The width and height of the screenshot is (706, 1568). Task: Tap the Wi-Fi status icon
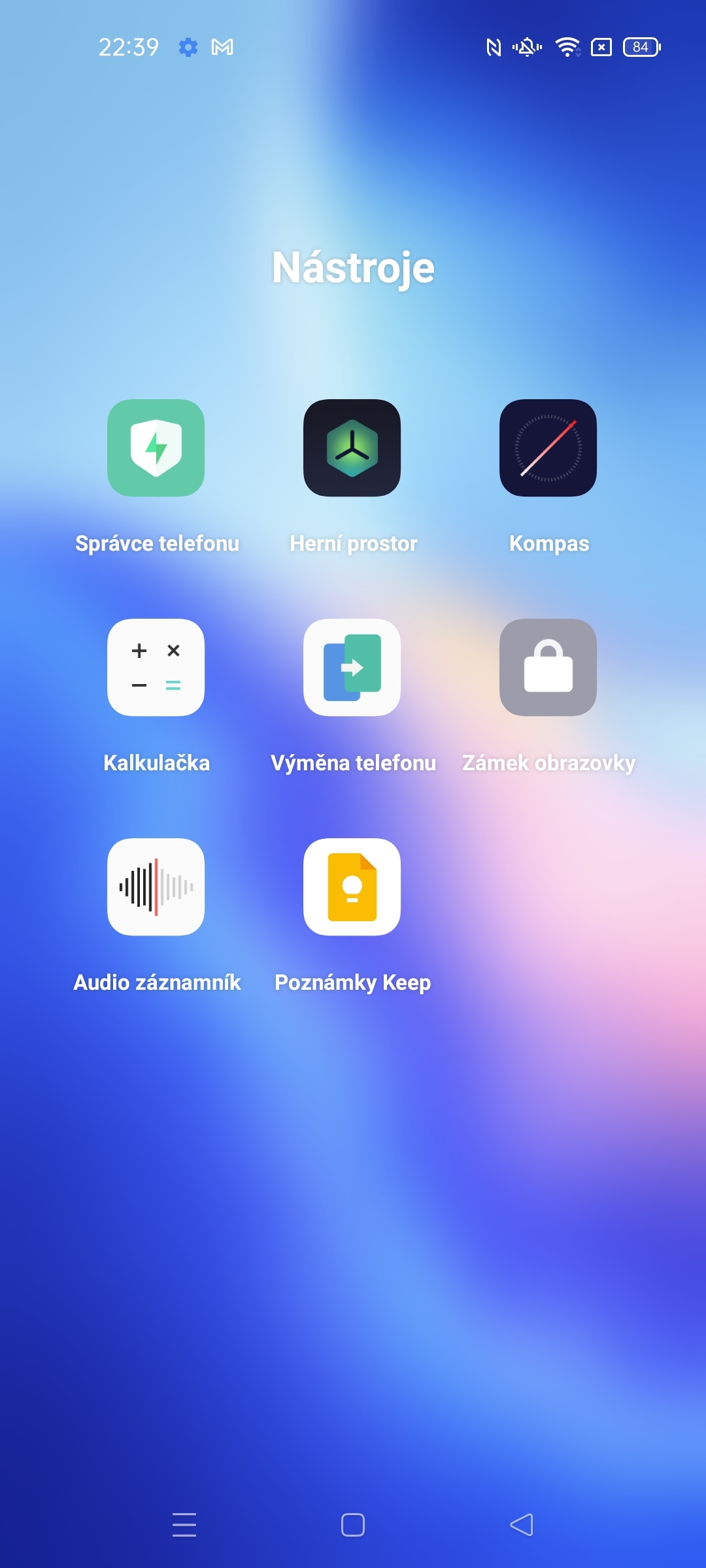pyautogui.click(x=567, y=47)
